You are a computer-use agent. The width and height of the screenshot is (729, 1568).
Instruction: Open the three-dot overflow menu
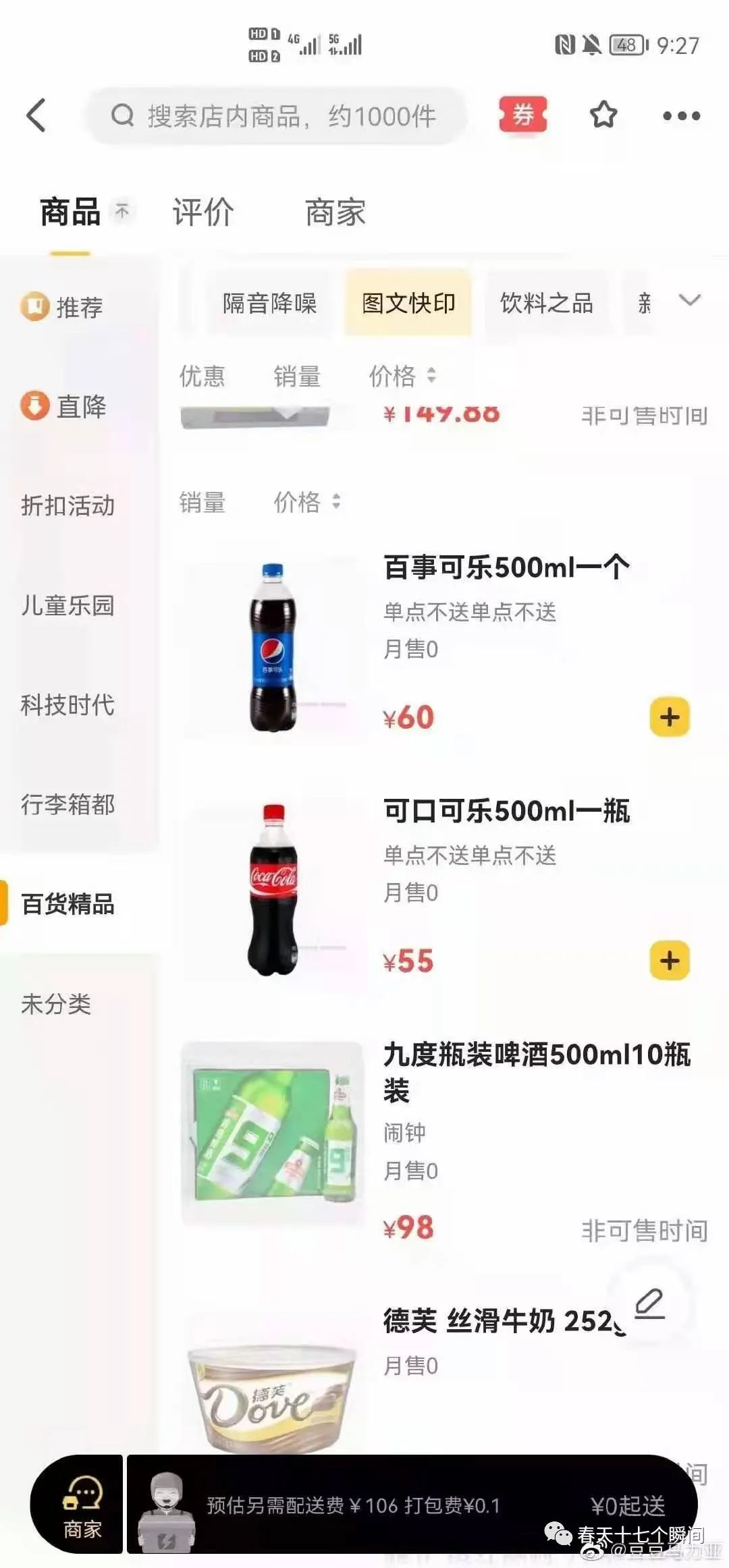pos(681,116)
